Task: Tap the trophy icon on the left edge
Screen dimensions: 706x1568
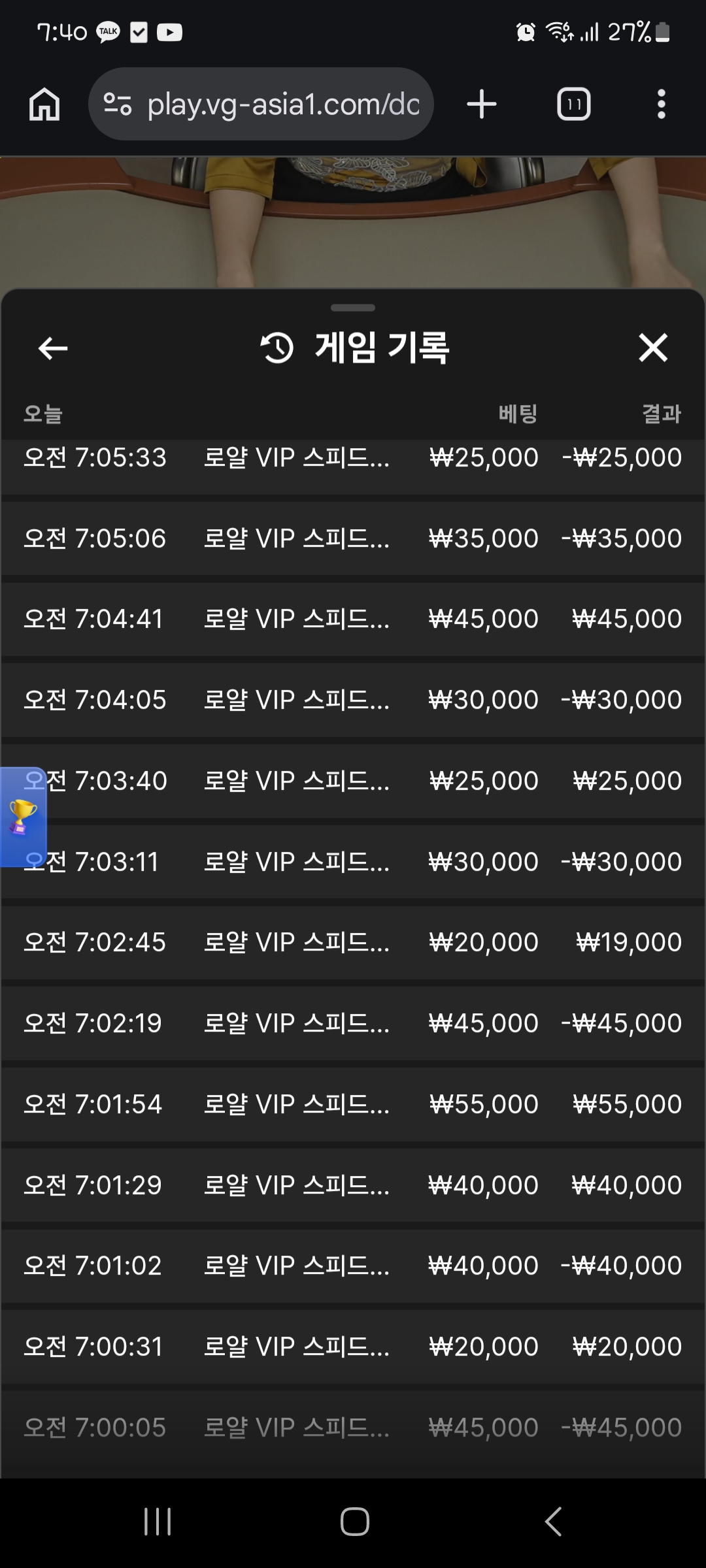Action: (x=23, y=816)
